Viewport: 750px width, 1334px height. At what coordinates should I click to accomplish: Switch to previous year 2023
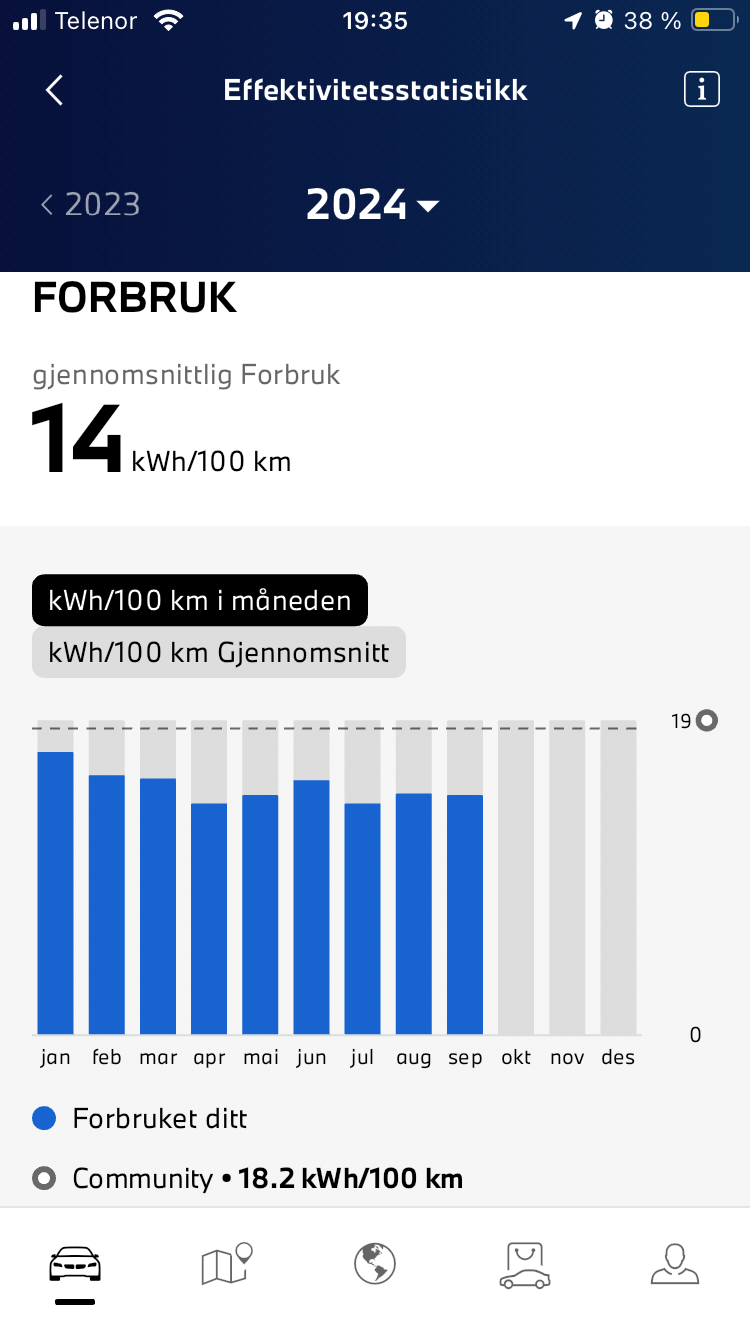coord(90,204)
